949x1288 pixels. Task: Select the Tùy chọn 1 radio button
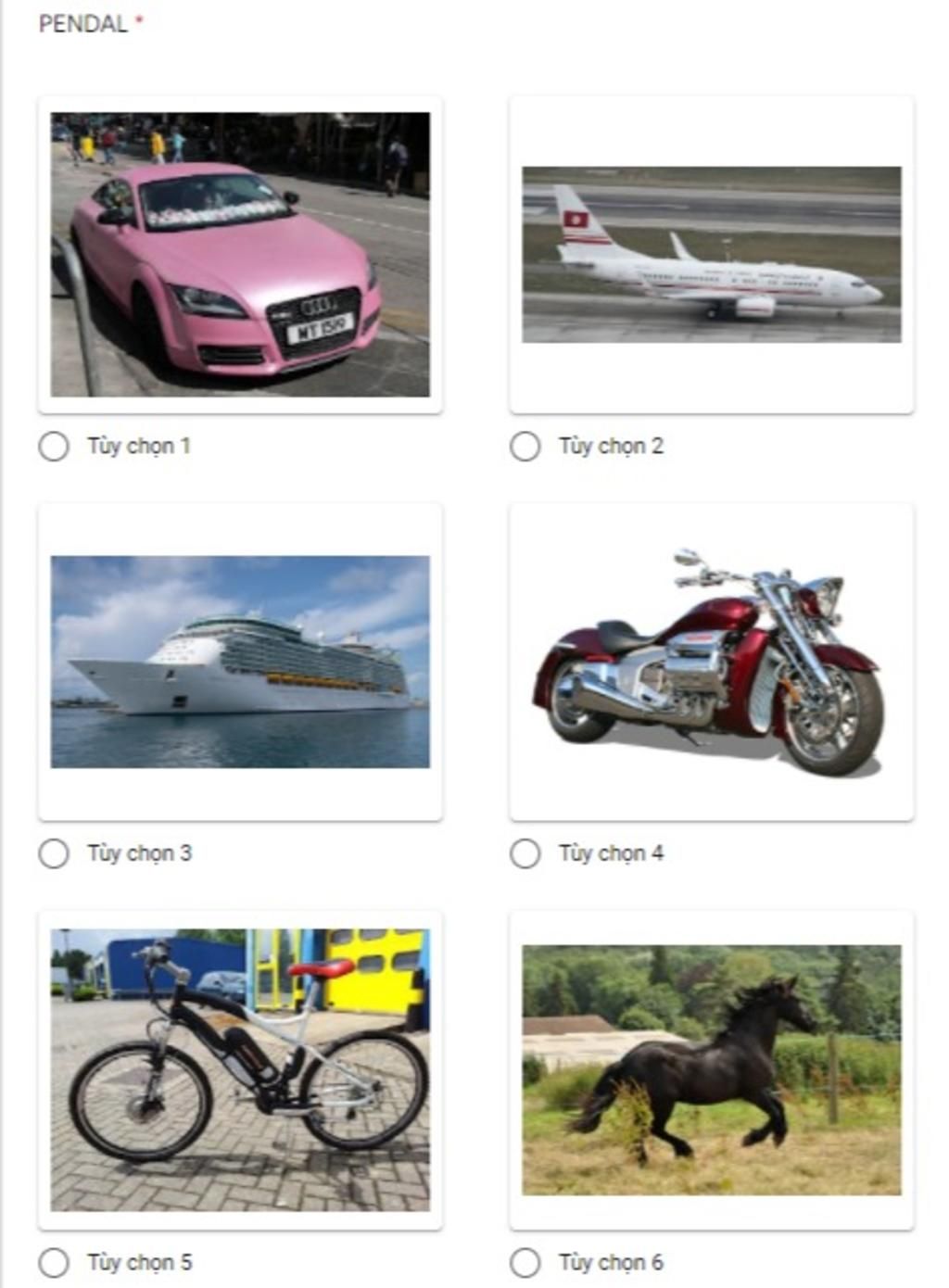(54, 446)
